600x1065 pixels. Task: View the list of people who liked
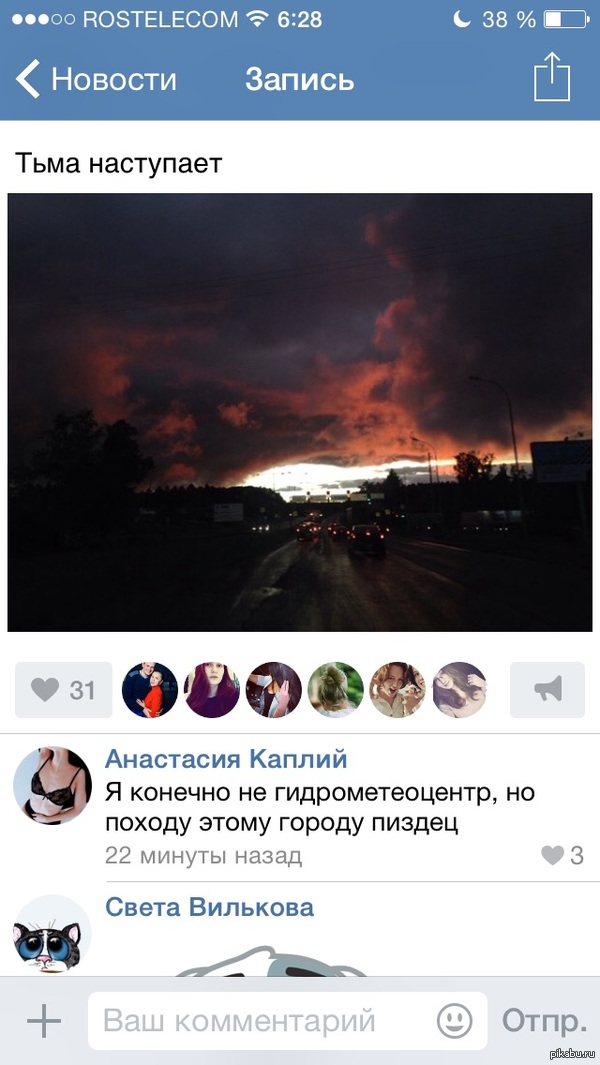[x=303, y=690]
